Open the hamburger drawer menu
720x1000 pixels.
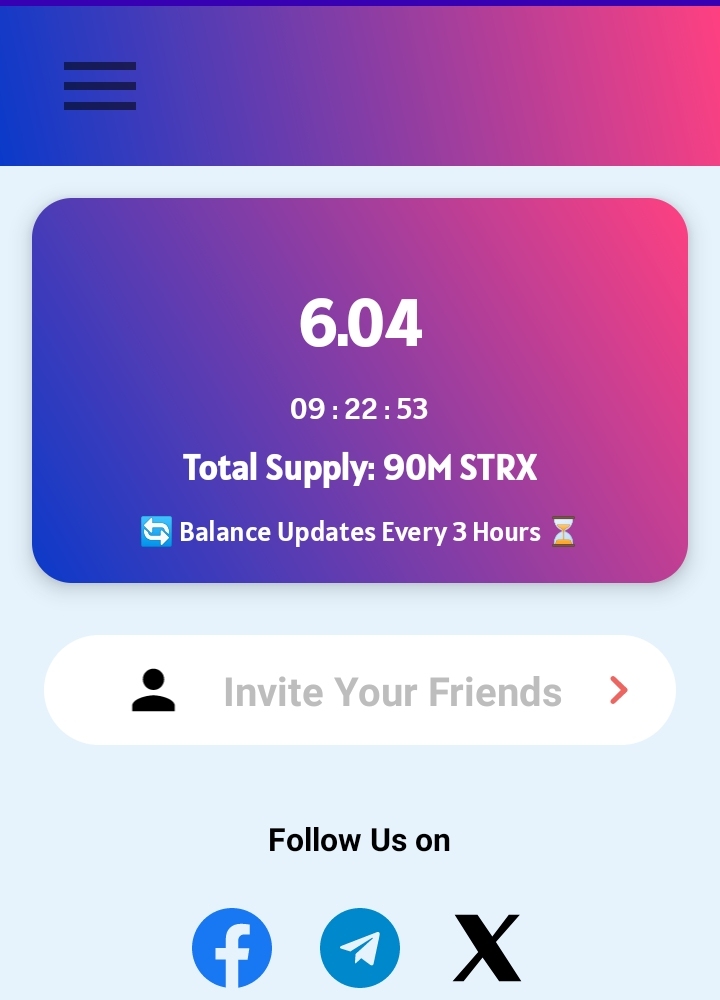100,86
